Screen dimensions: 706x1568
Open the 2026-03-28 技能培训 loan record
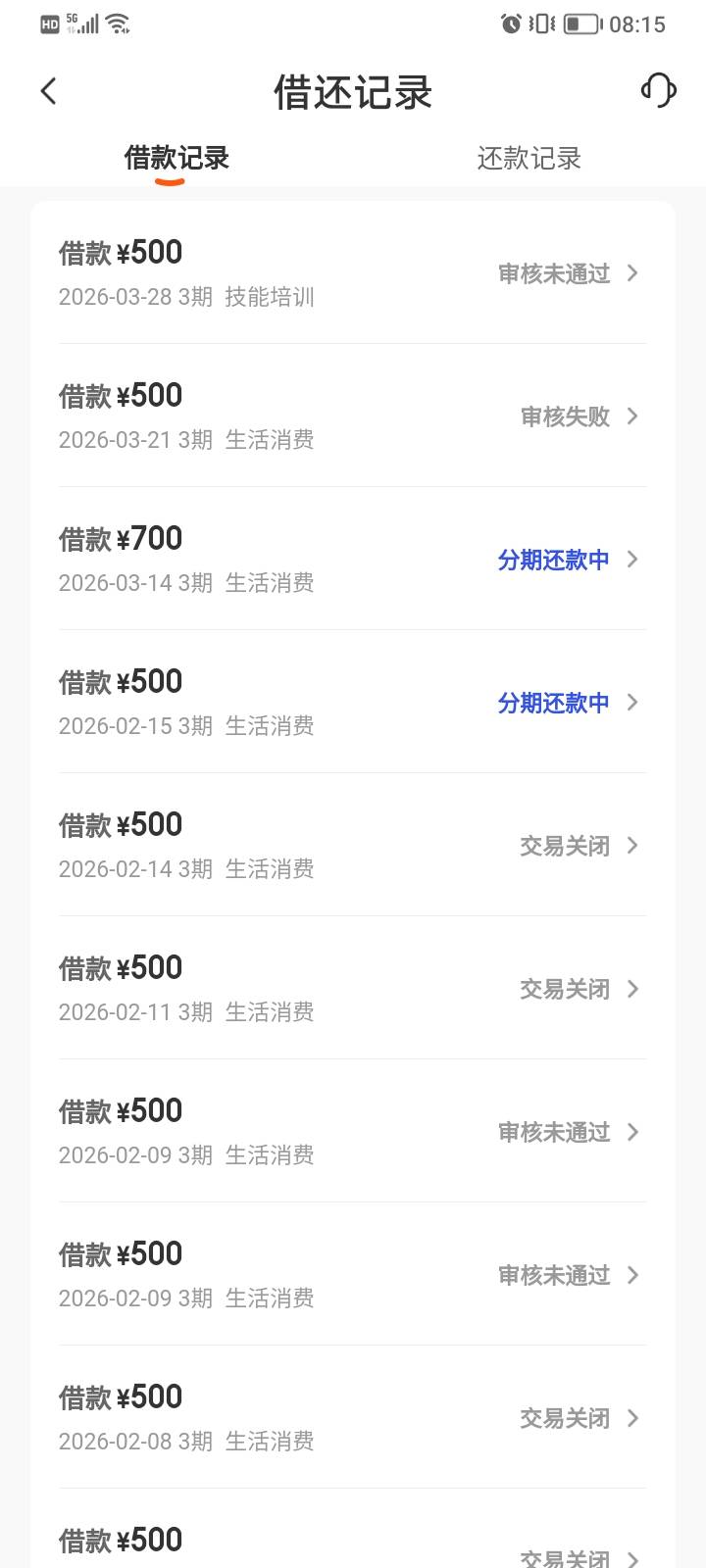pyautogui.click(x=353, y=272)
